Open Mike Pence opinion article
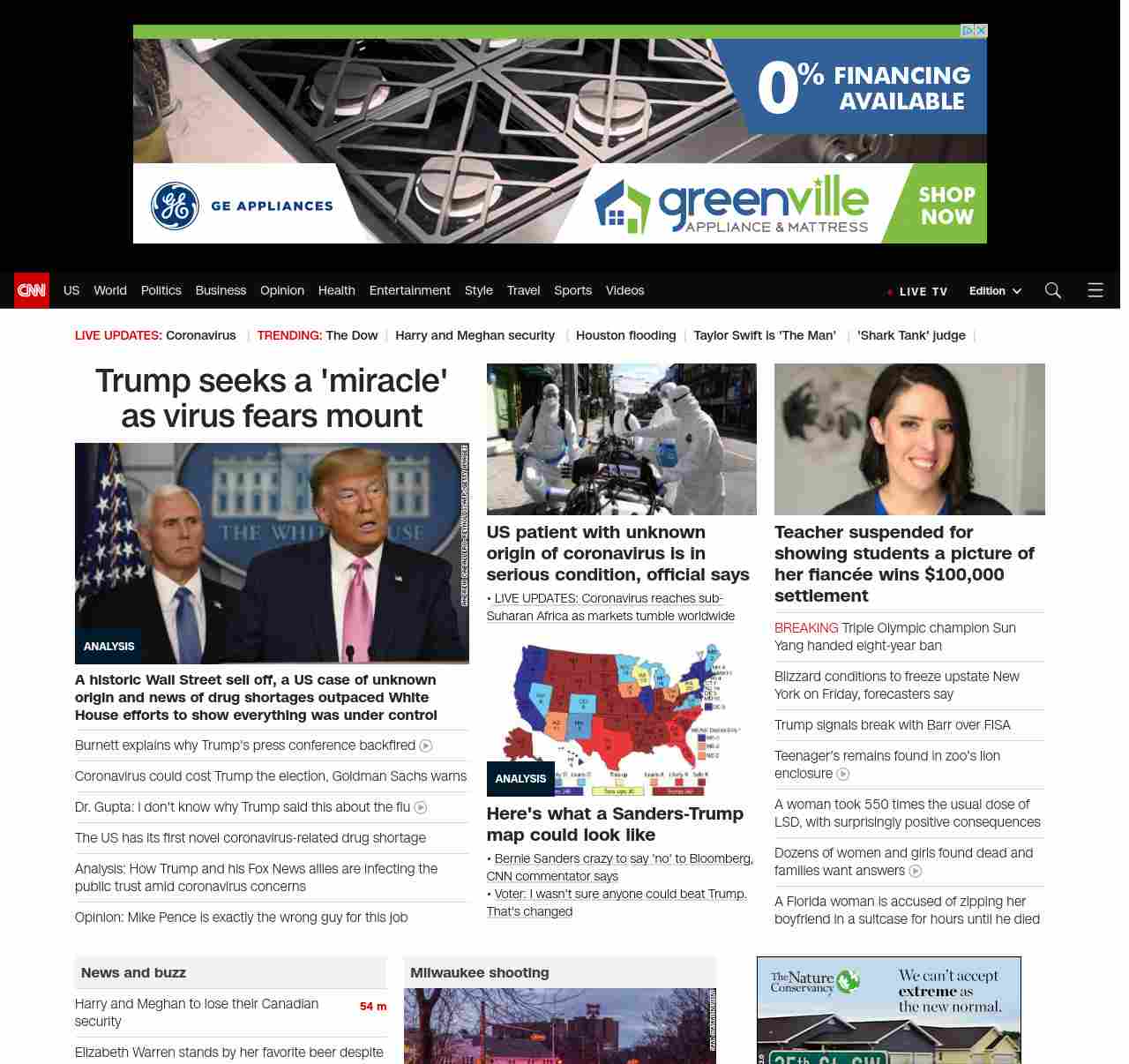The image size is (1129, 1064). [241, 918]
